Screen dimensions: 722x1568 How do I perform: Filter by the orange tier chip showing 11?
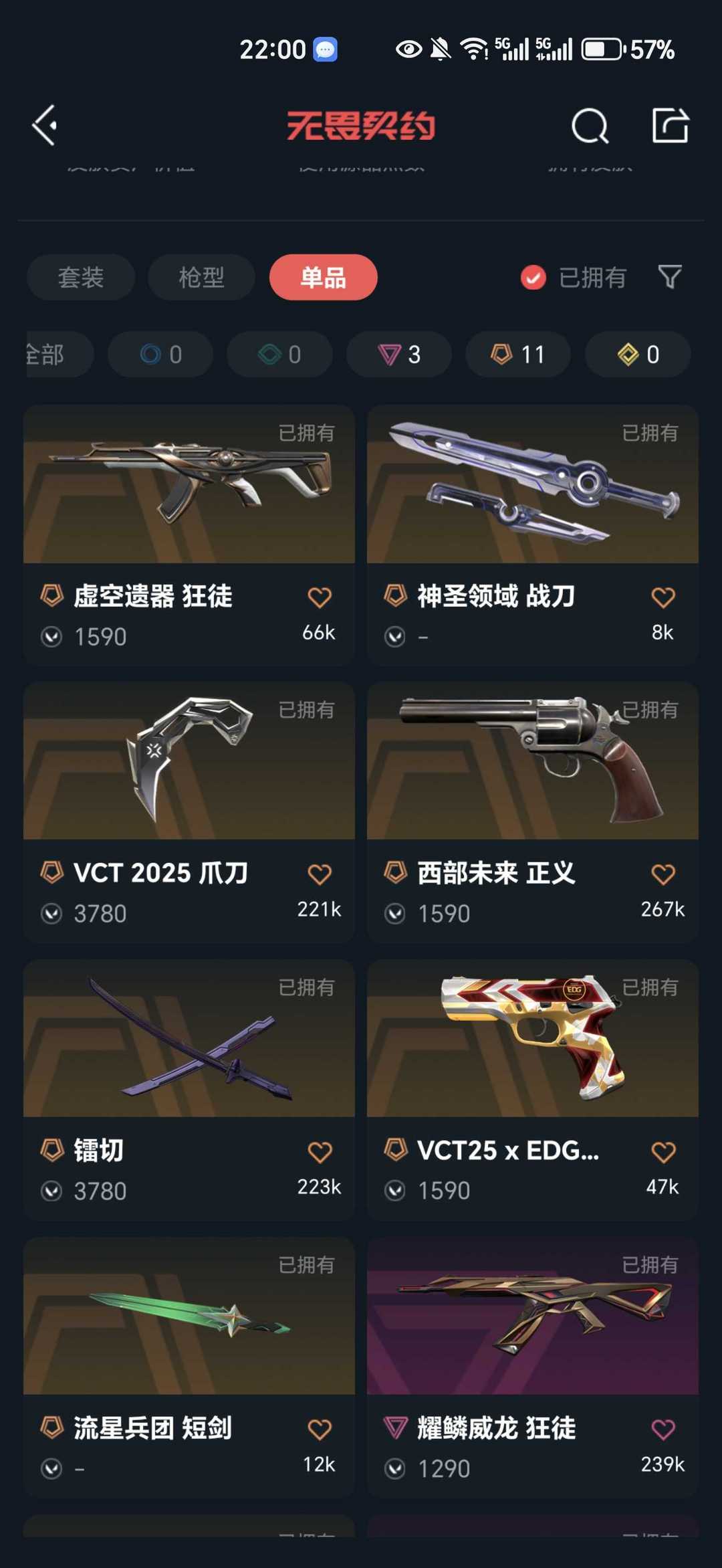518,355
